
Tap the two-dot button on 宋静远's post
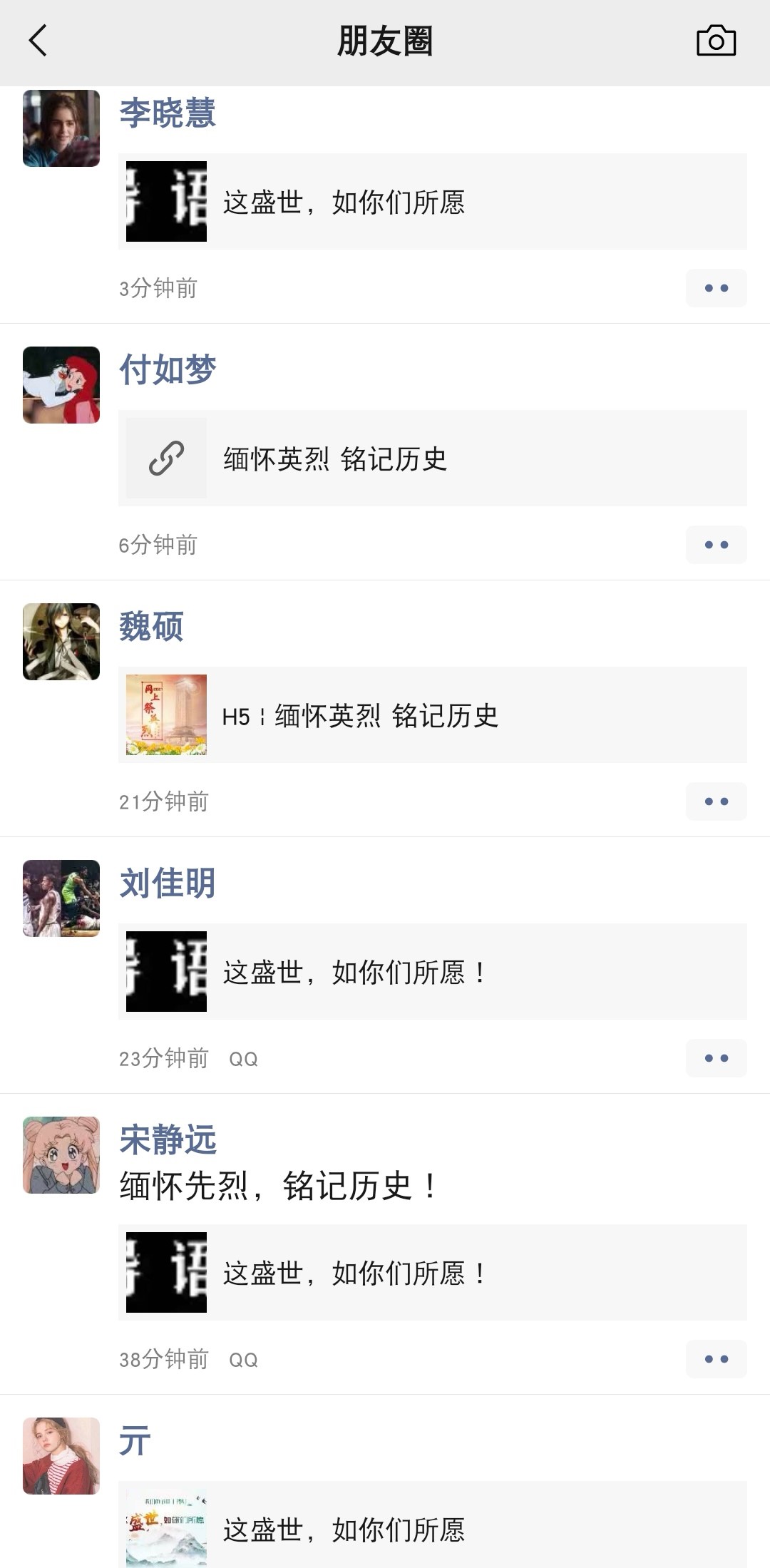click(716, 1359)
